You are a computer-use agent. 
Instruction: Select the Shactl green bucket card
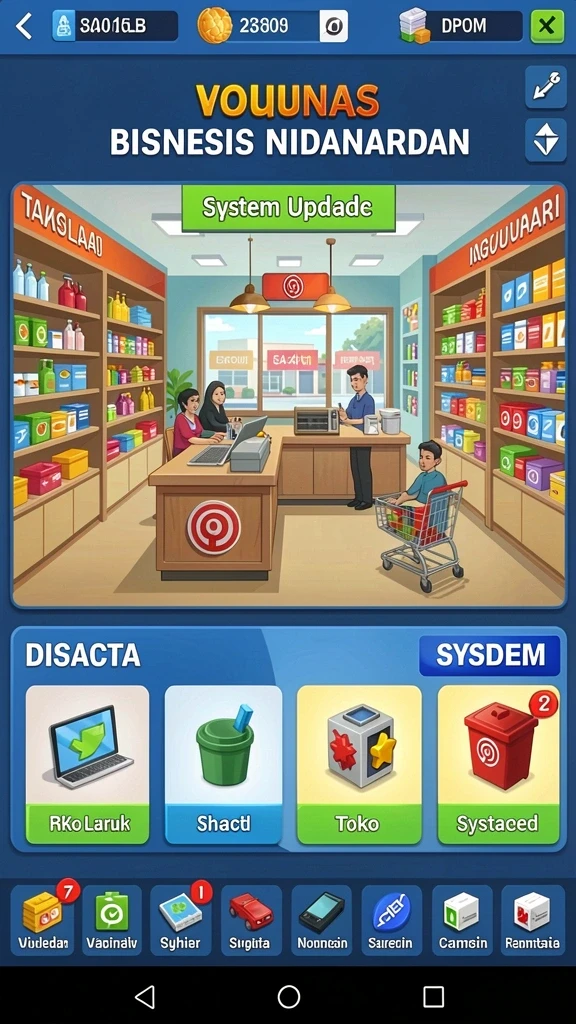(x=223, y=764)
